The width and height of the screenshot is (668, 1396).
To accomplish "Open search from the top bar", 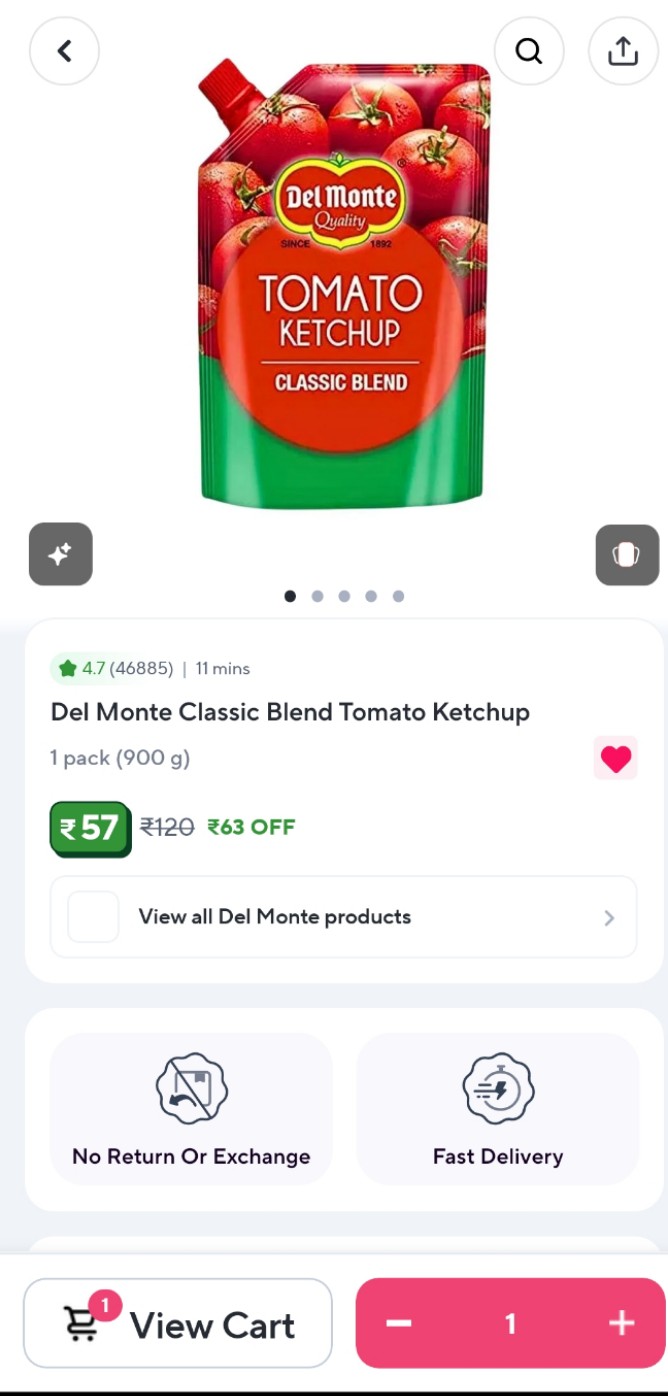I will pos(529,51).
